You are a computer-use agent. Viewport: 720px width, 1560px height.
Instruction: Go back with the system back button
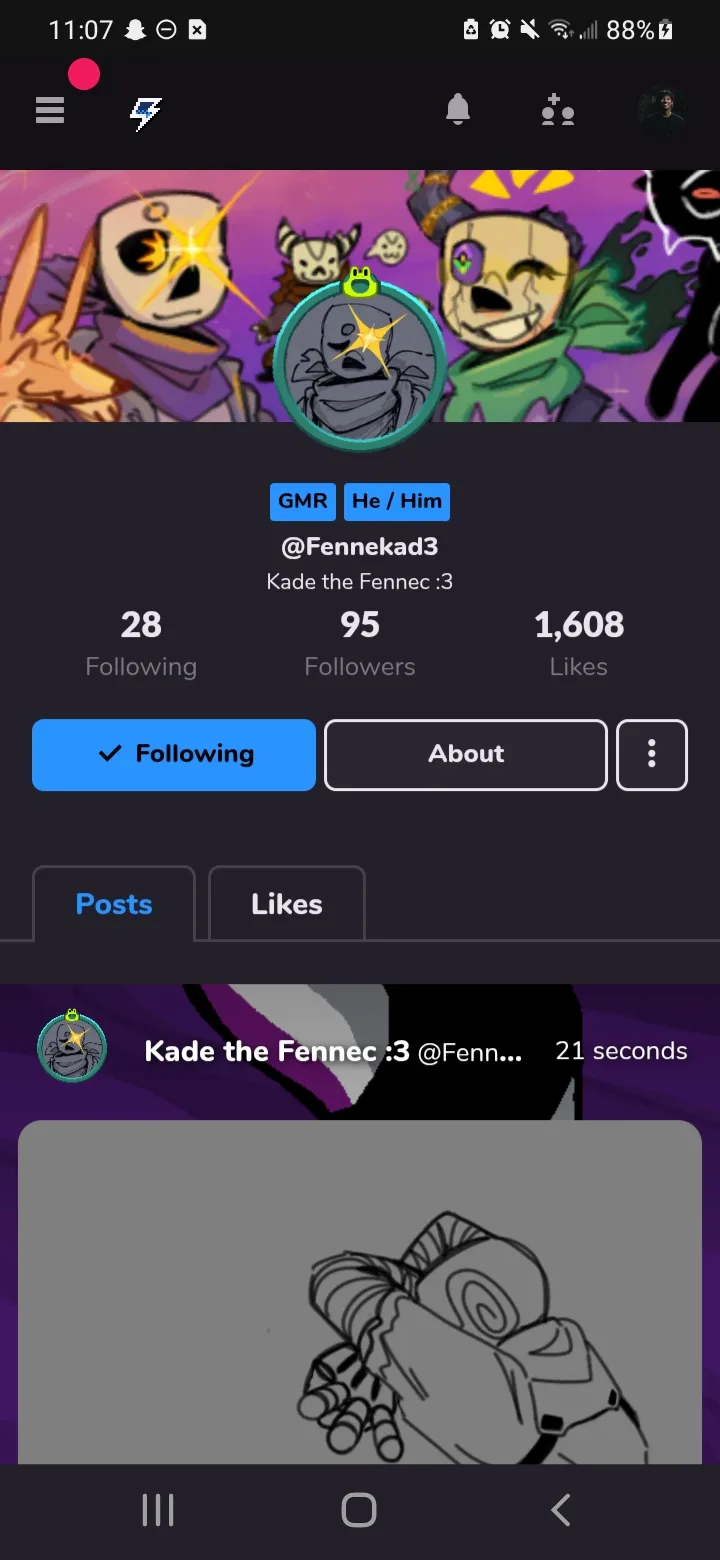(x=561, y=1510)
